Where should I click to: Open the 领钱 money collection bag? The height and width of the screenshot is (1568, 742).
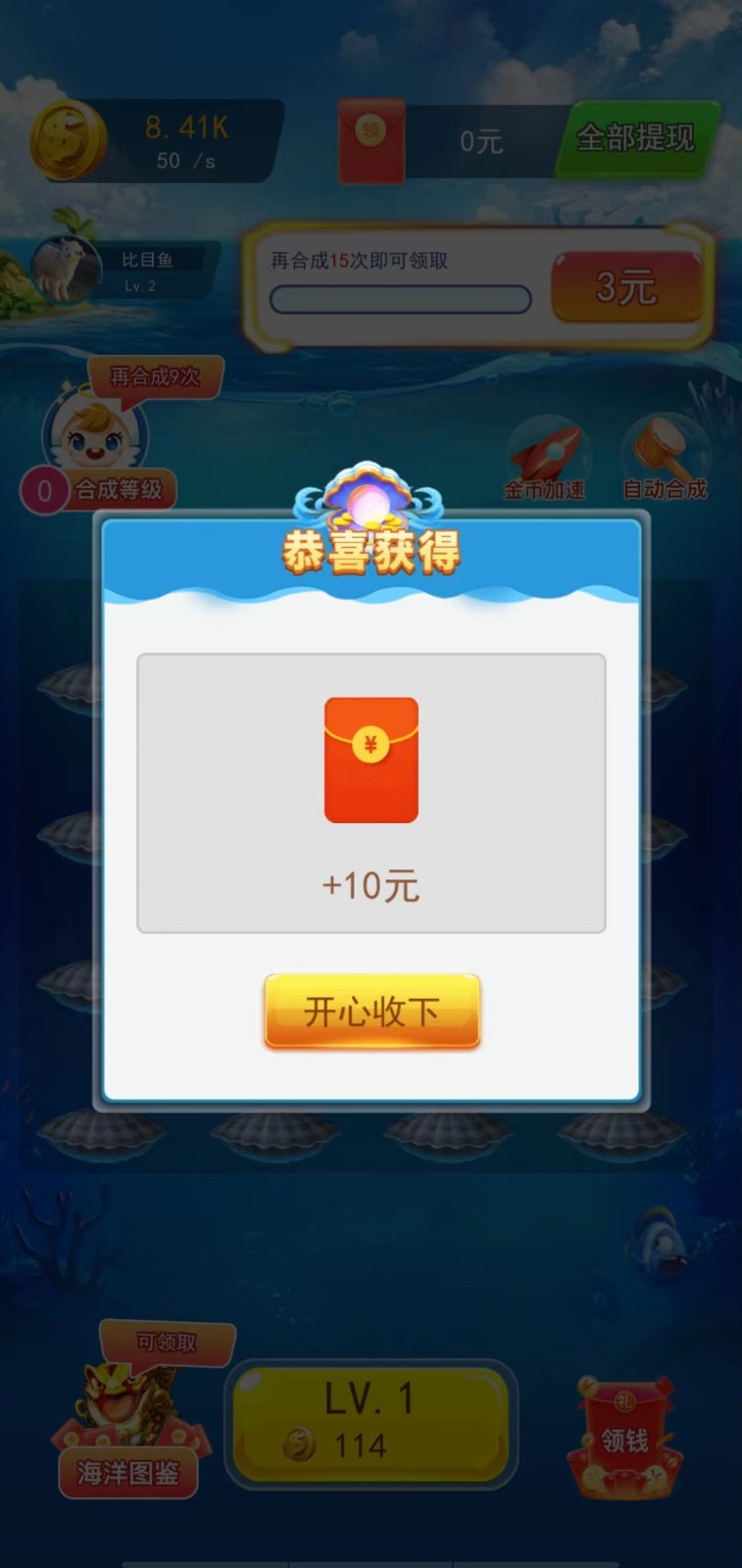coord(623,1437)
